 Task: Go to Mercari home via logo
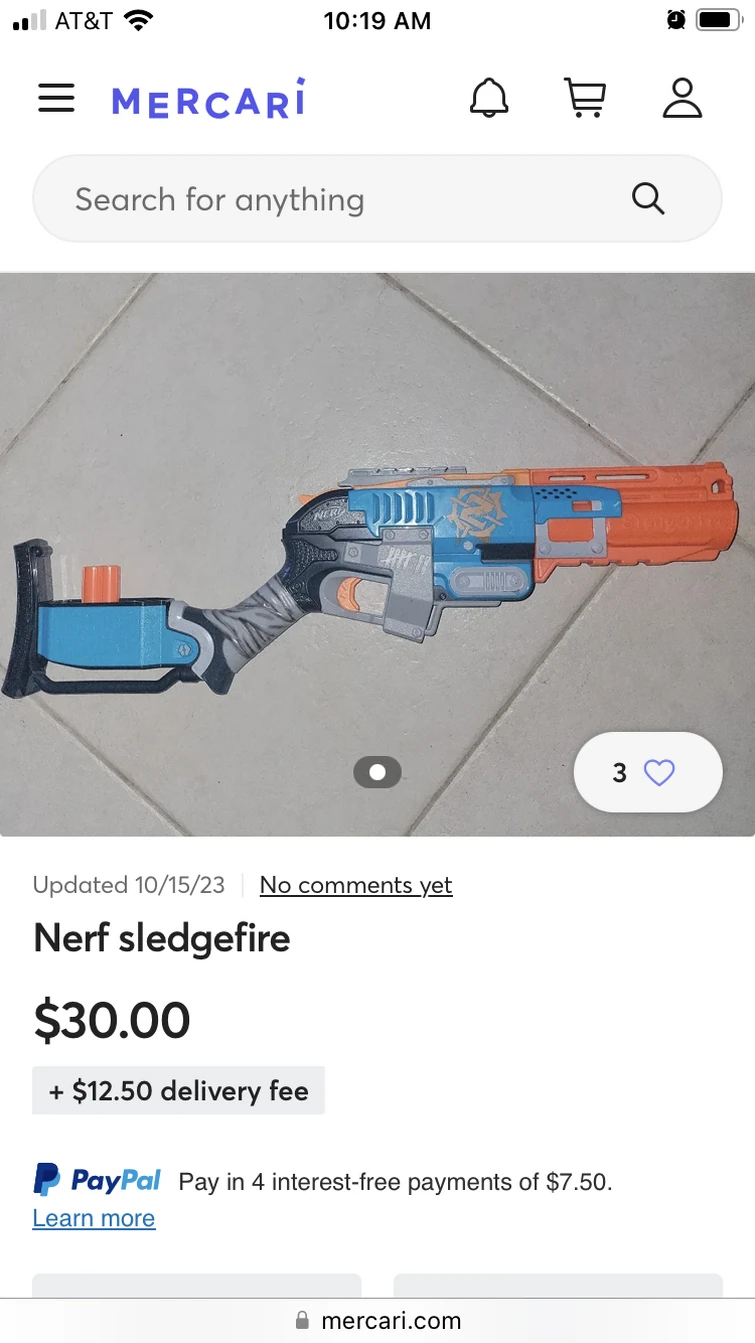tap(208, 99)
